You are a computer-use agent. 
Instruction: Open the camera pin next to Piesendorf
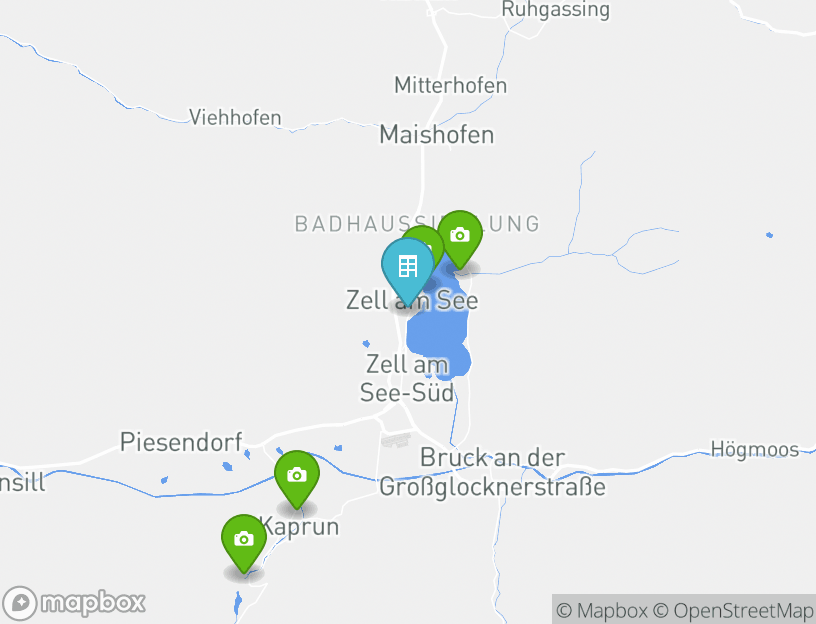(x=297, y=475)
